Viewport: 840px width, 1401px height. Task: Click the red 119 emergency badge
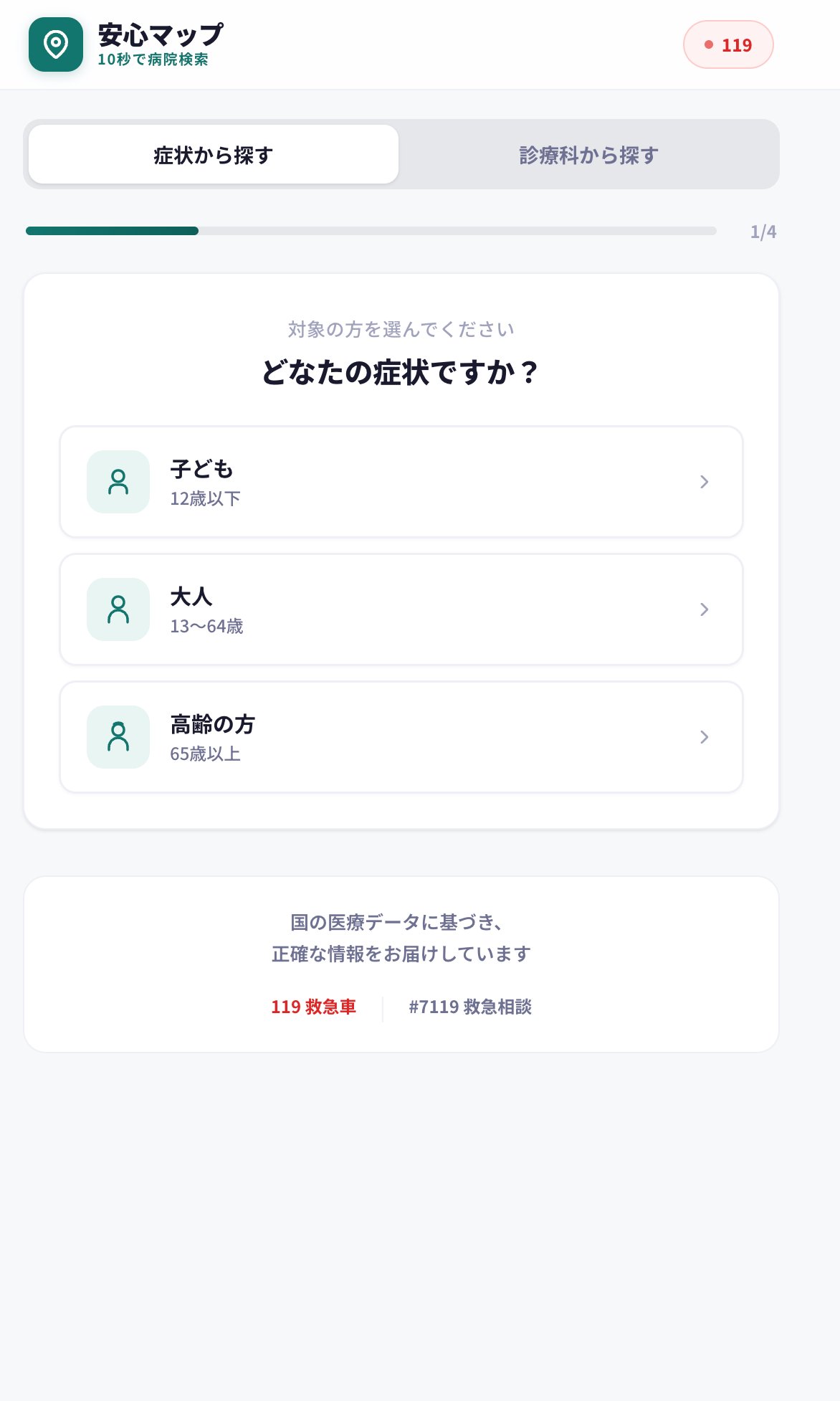(x=729, y=44)
